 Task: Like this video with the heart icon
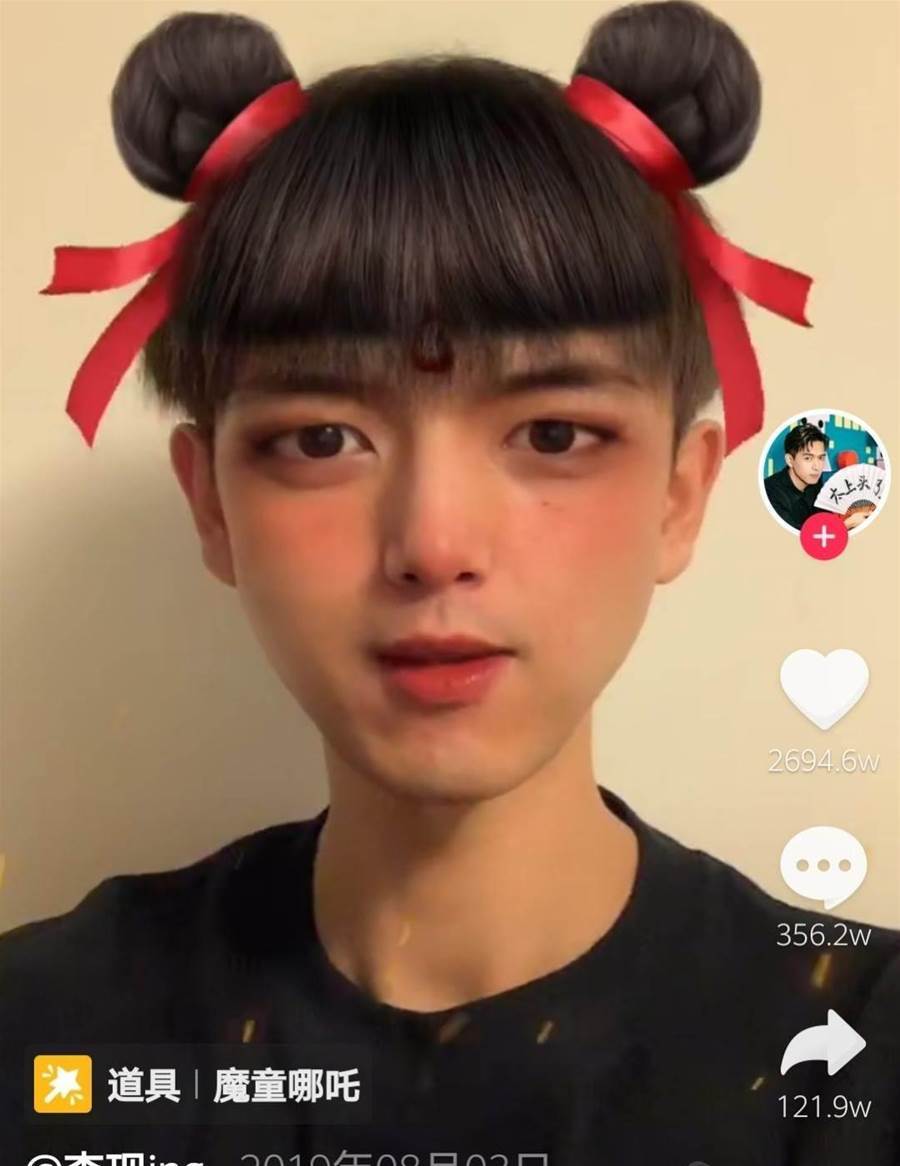(824, 688)
